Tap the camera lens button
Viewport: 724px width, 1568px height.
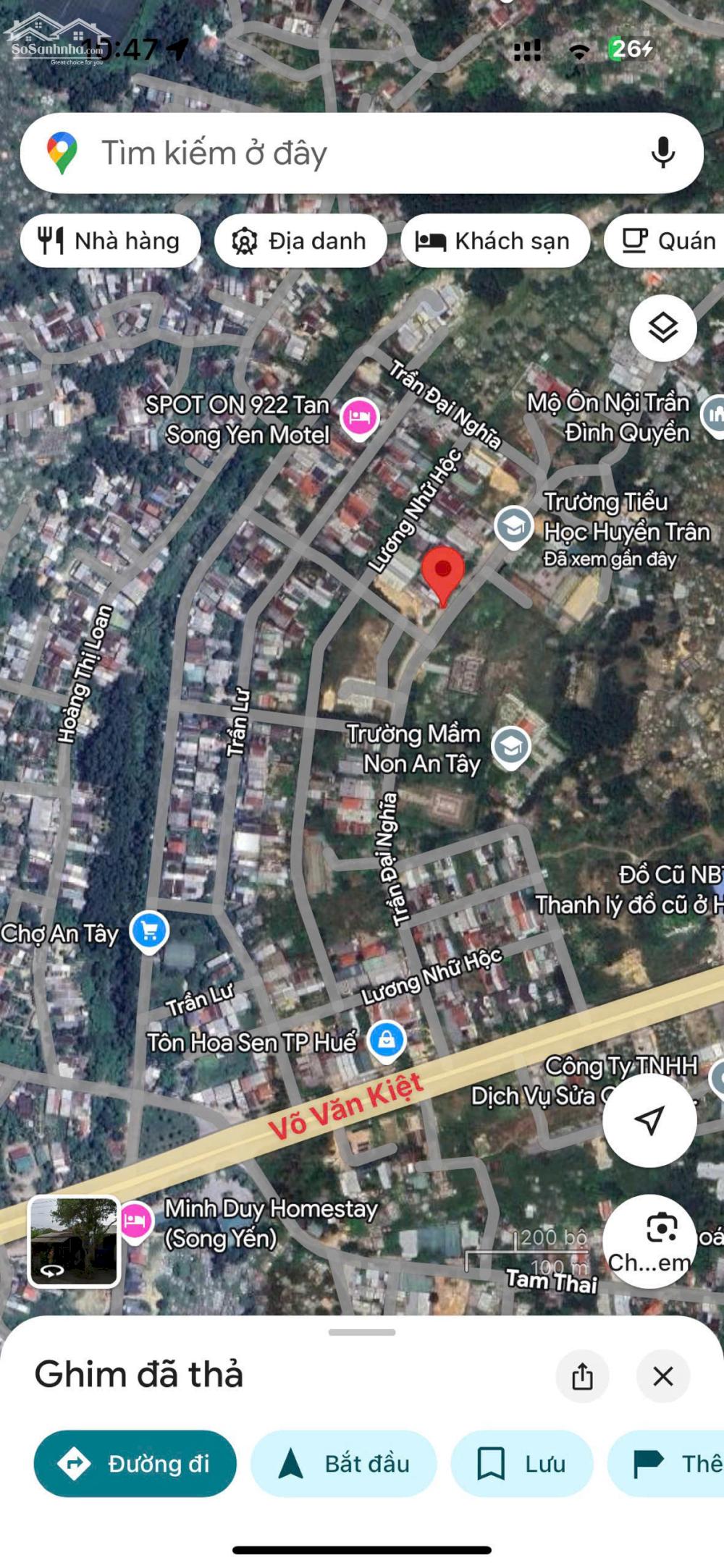coord(649,1239)
